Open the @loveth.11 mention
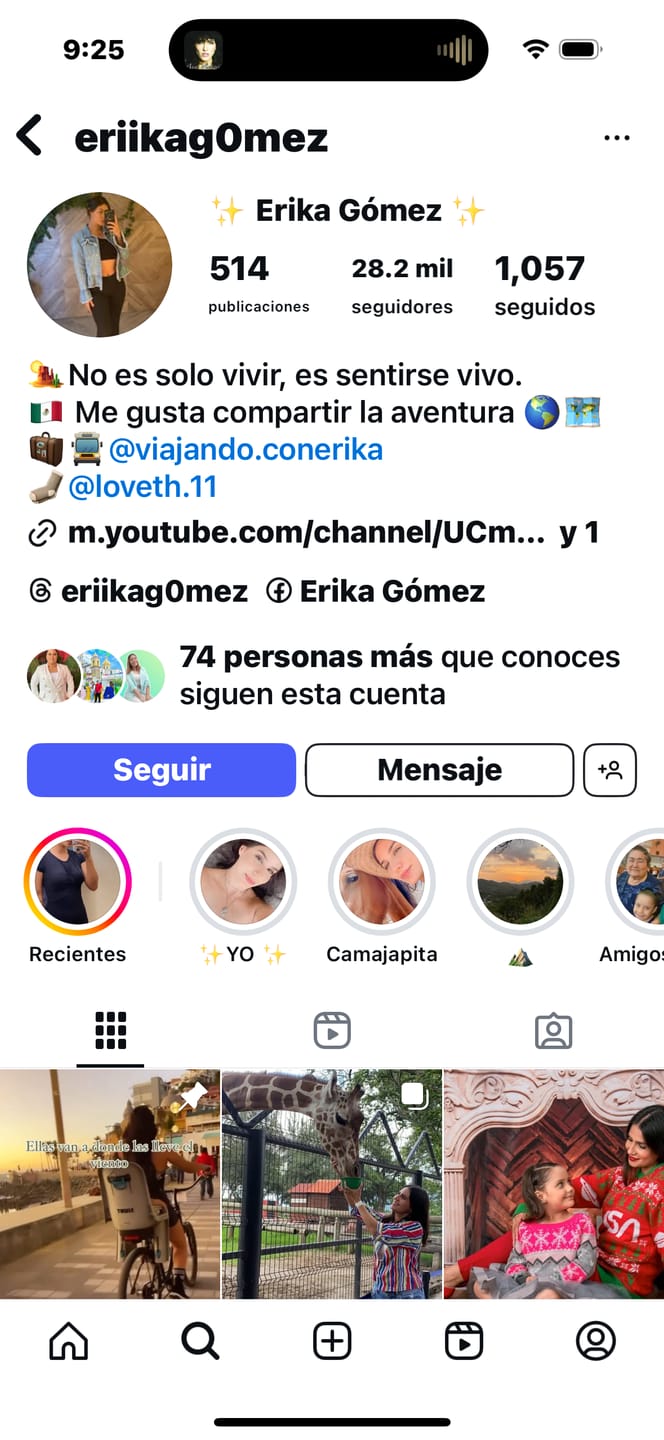The width and height of the screenshot is (664, 1440). 142,487
